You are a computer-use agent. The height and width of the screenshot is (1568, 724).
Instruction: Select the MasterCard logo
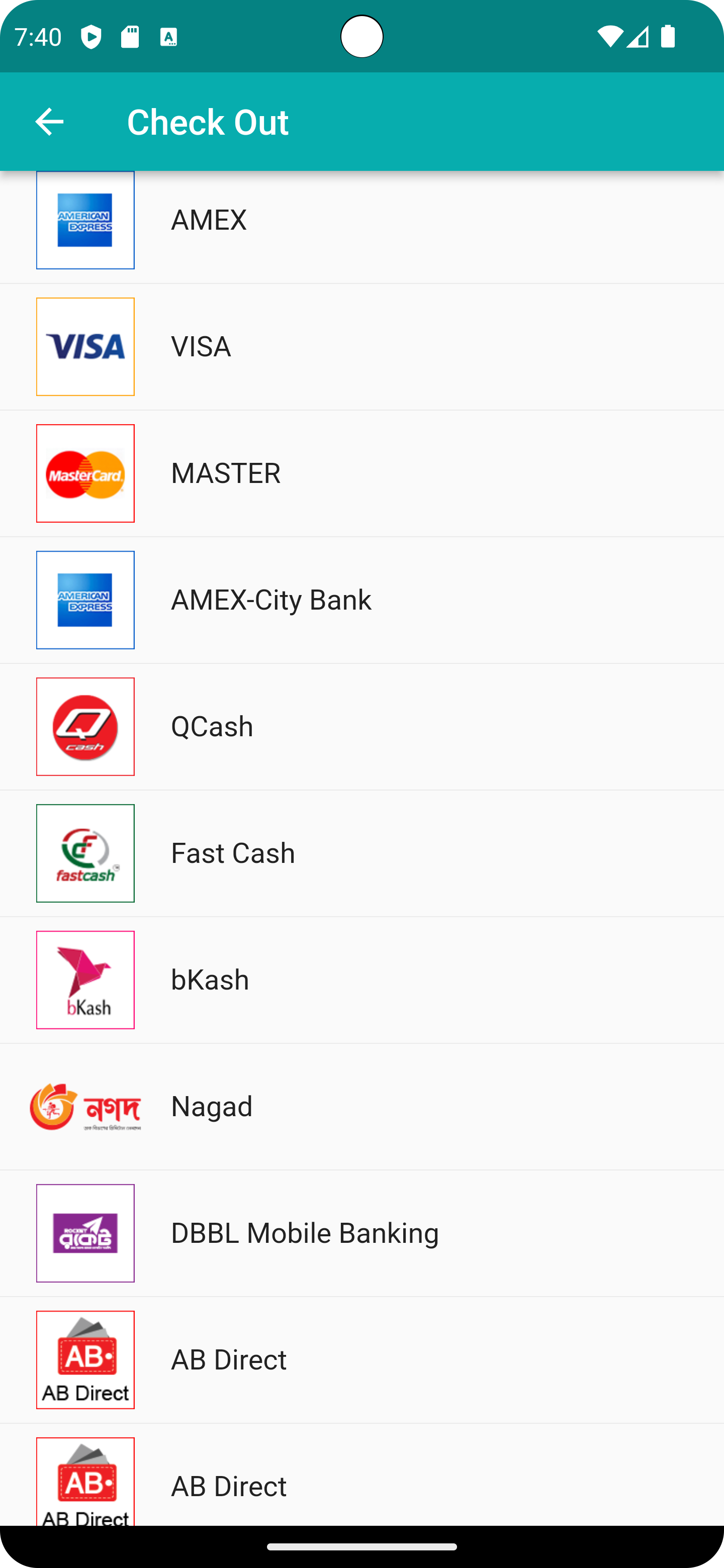[84, 473]
